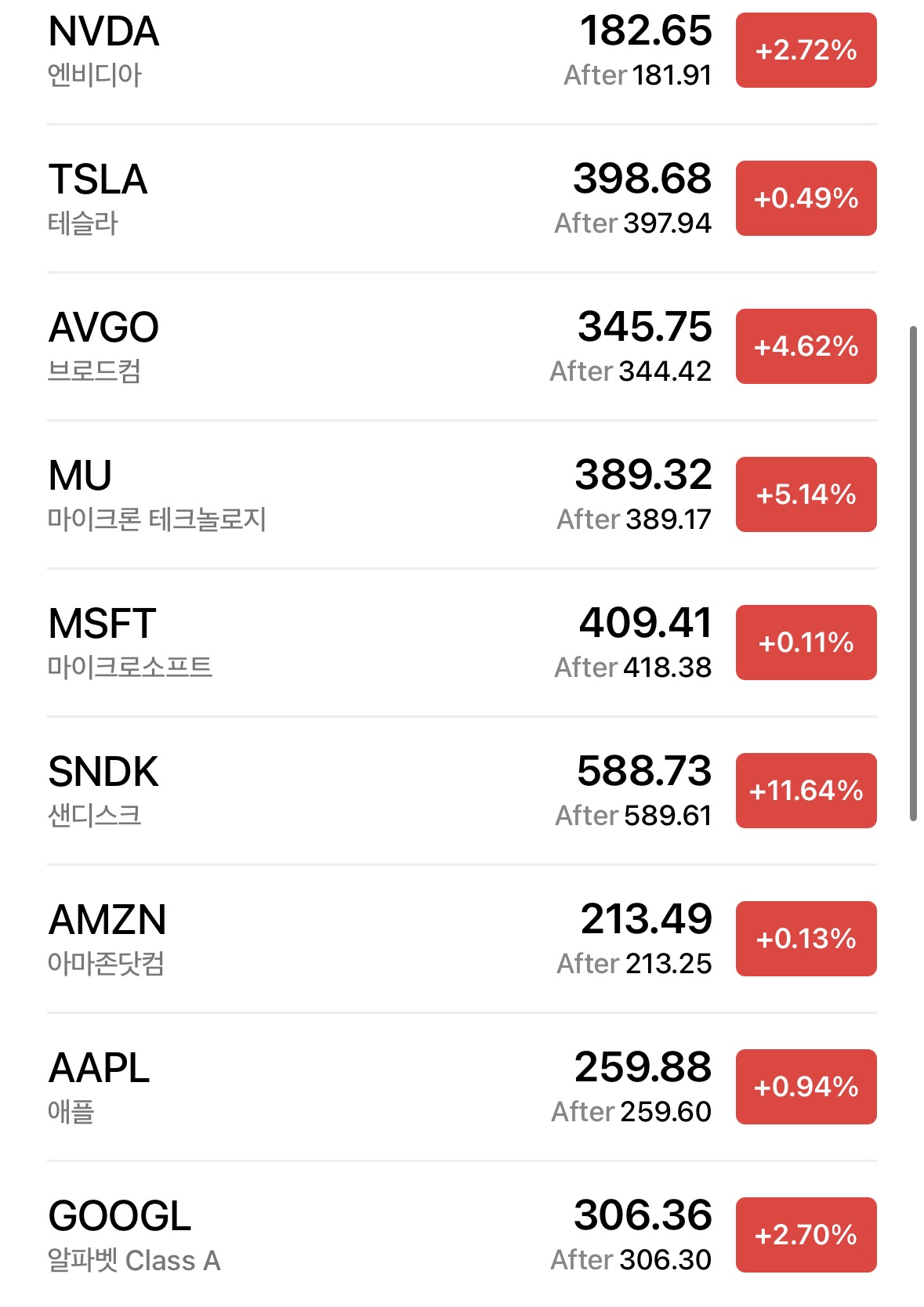Toggle SNDK's +11.64% change badge
Image resolution: width=924 pixels, height=1307 pixels.
[x=806, y=791]
